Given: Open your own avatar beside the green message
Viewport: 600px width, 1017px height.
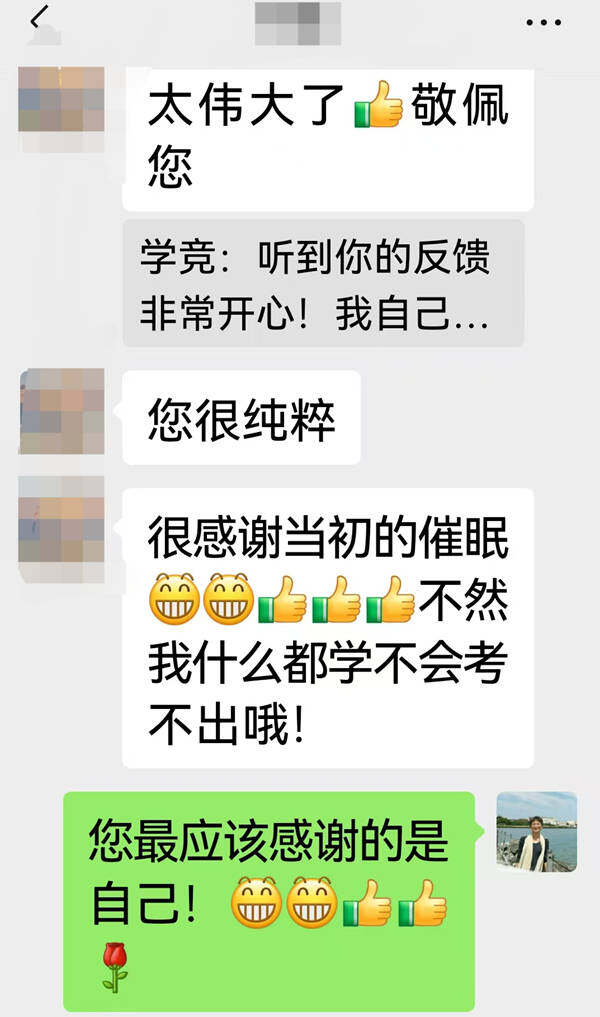Looking at the screenshot, I should (537, 832).
